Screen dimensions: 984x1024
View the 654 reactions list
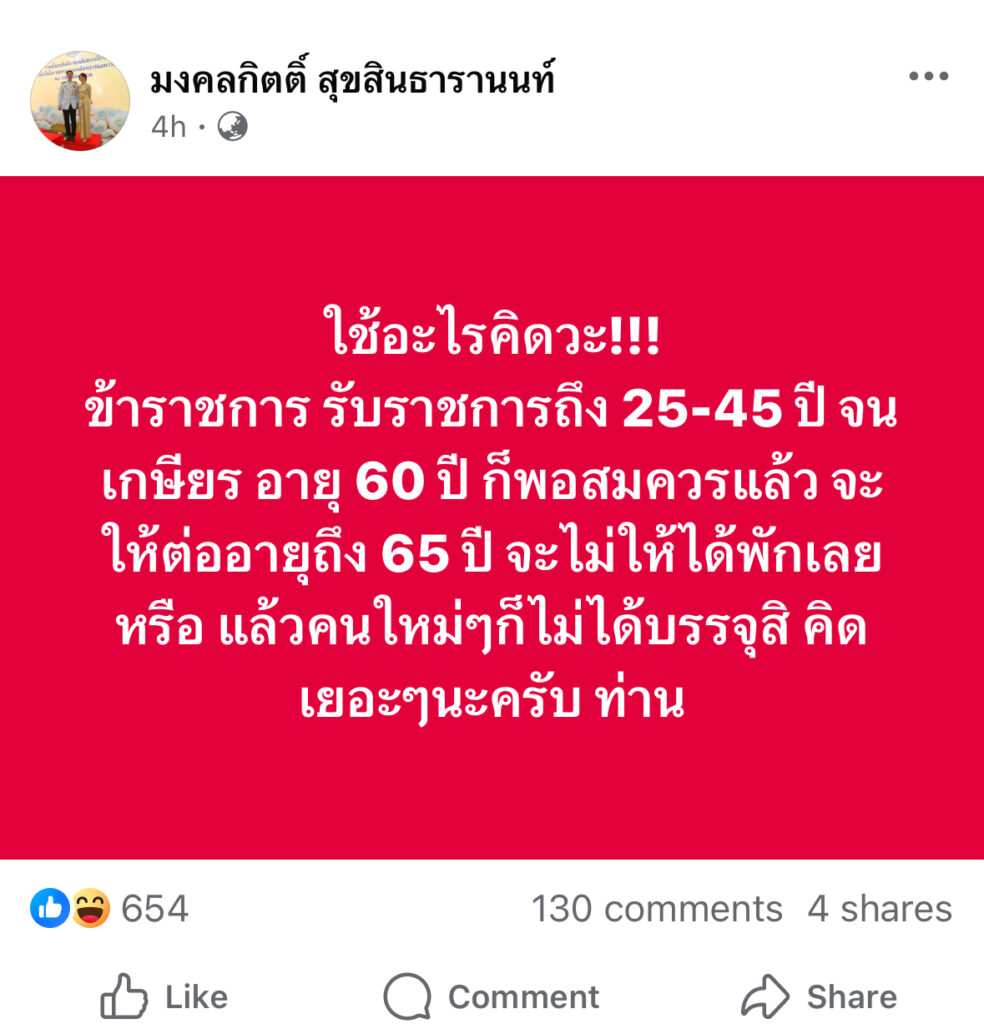click(110, 909)
